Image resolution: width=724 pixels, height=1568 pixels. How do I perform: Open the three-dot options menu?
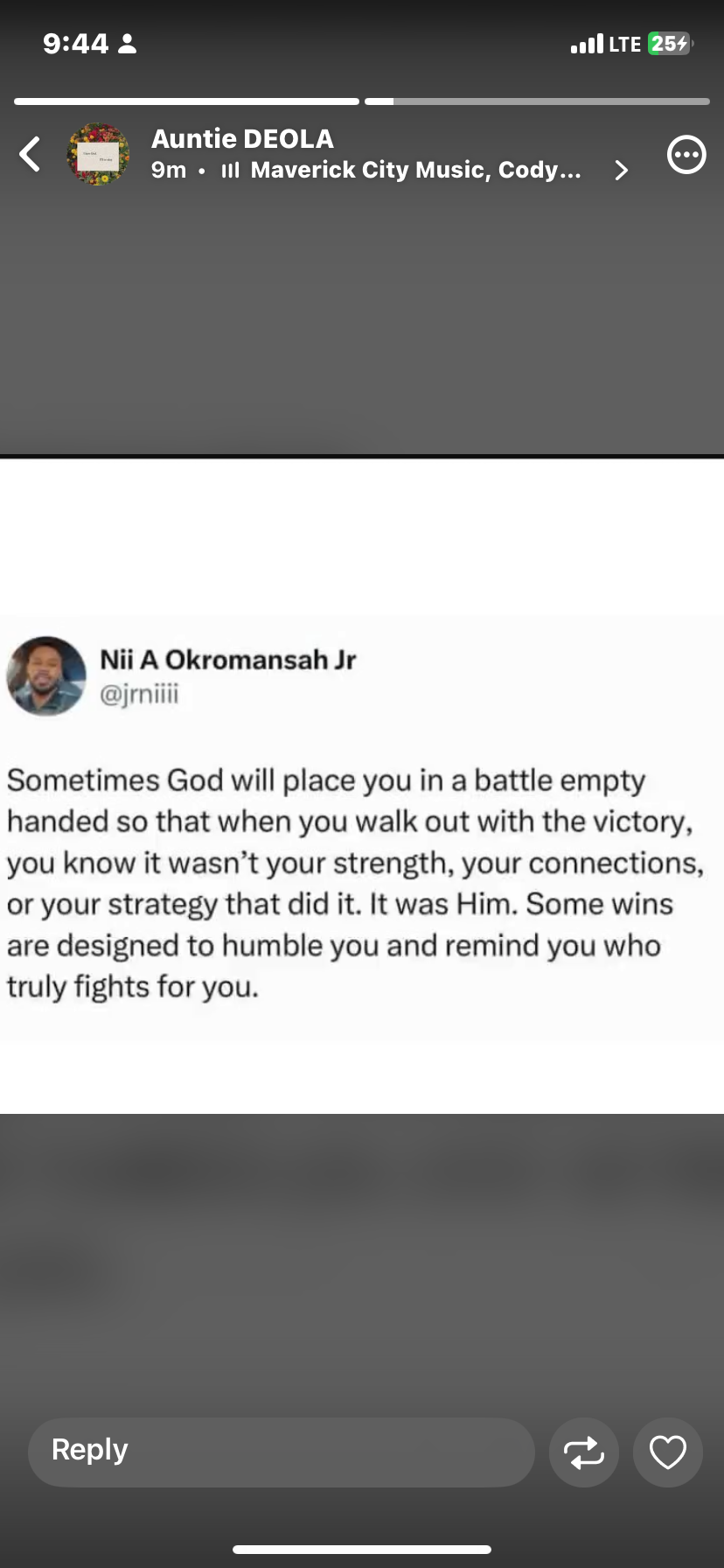[686, 155]
